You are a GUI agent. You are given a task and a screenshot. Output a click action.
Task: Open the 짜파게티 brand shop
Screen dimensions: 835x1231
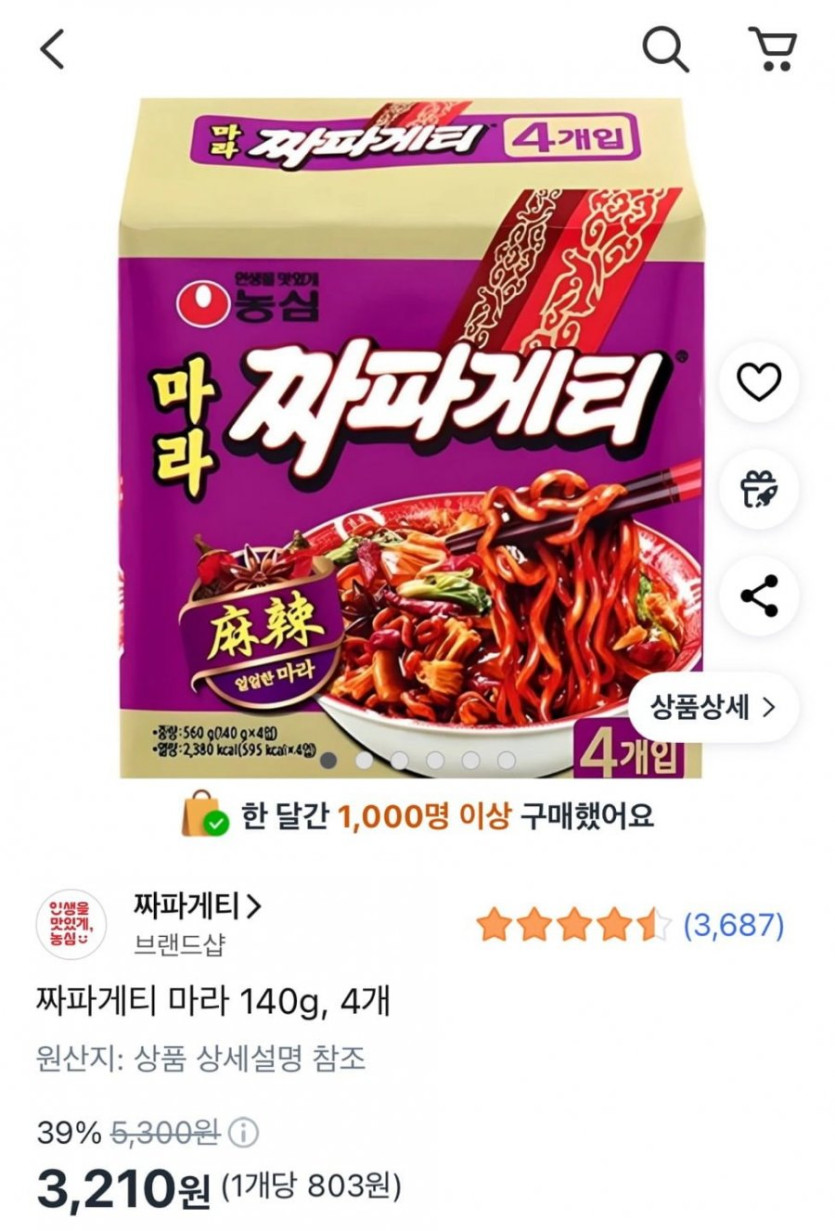point(198,907)
